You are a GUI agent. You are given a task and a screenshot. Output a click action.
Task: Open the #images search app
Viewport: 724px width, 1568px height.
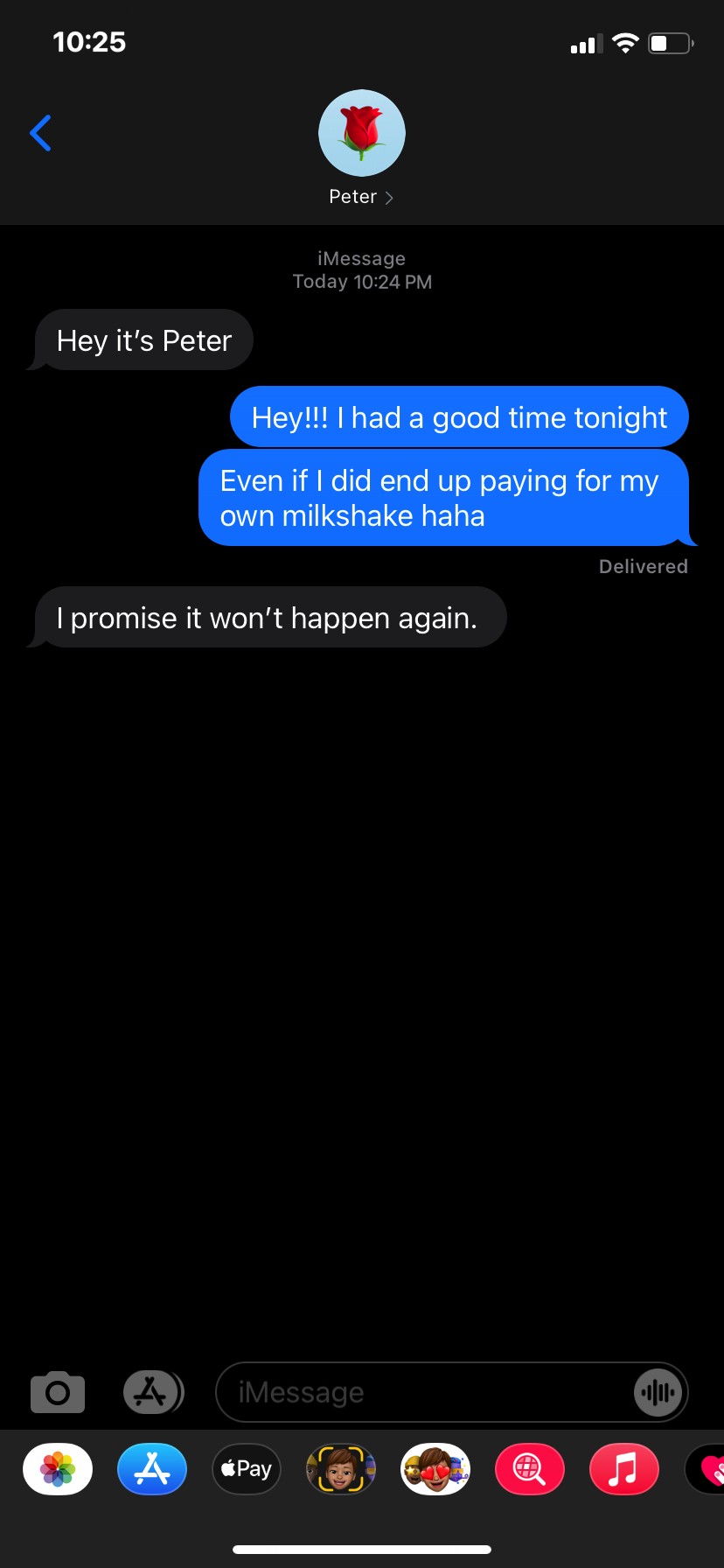coord(530,1468)
